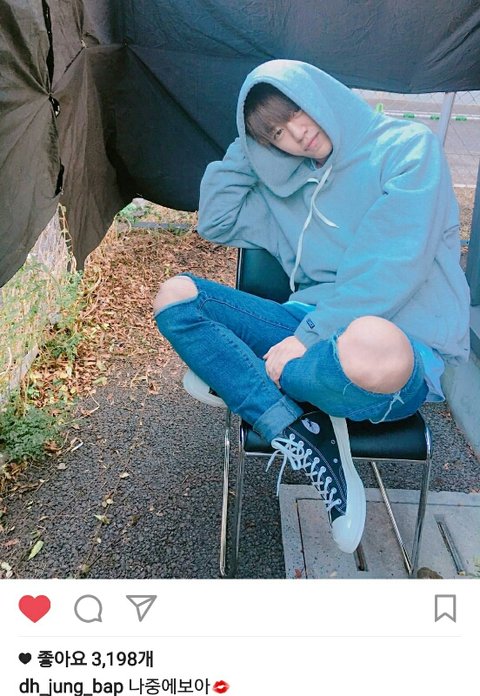This screenshot has width=480, height=696.
Task: Tap the red heart to unlike the post
Action: [35, 608]
